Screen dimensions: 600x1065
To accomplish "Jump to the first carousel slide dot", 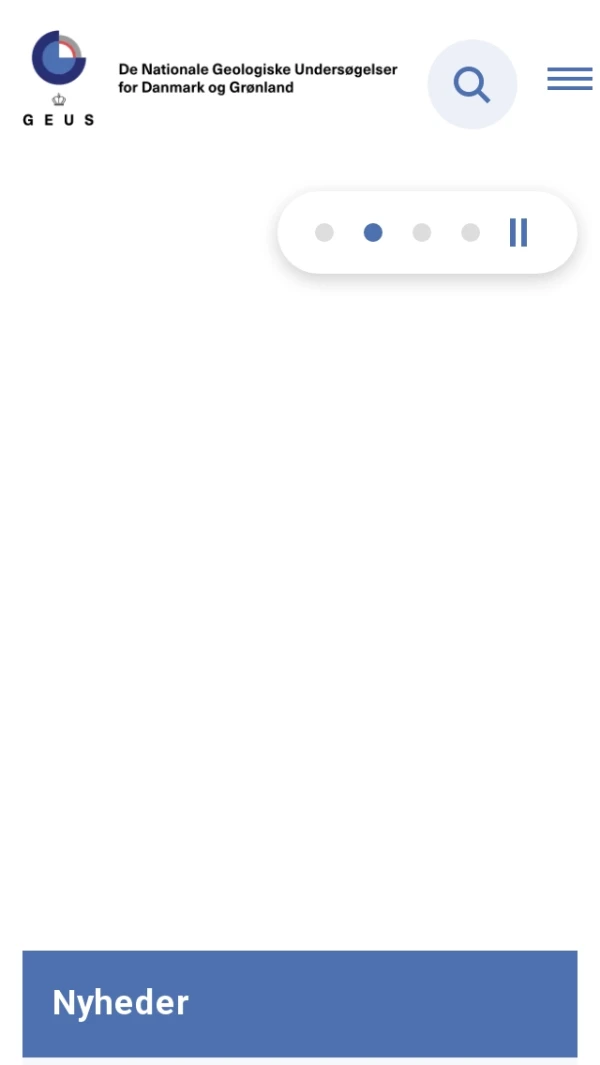I will click(x=324, y=232).
